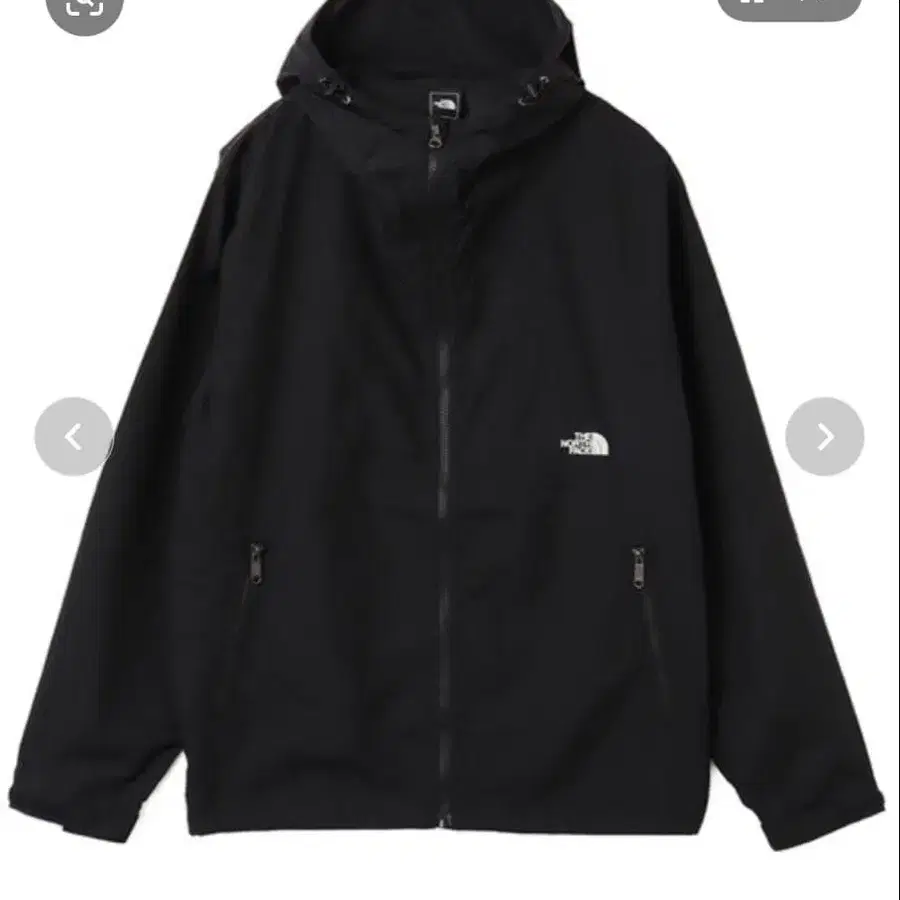This screenshot has height=900, width=900.
Task: Open image search lens icon
Action: click(84, 8)
